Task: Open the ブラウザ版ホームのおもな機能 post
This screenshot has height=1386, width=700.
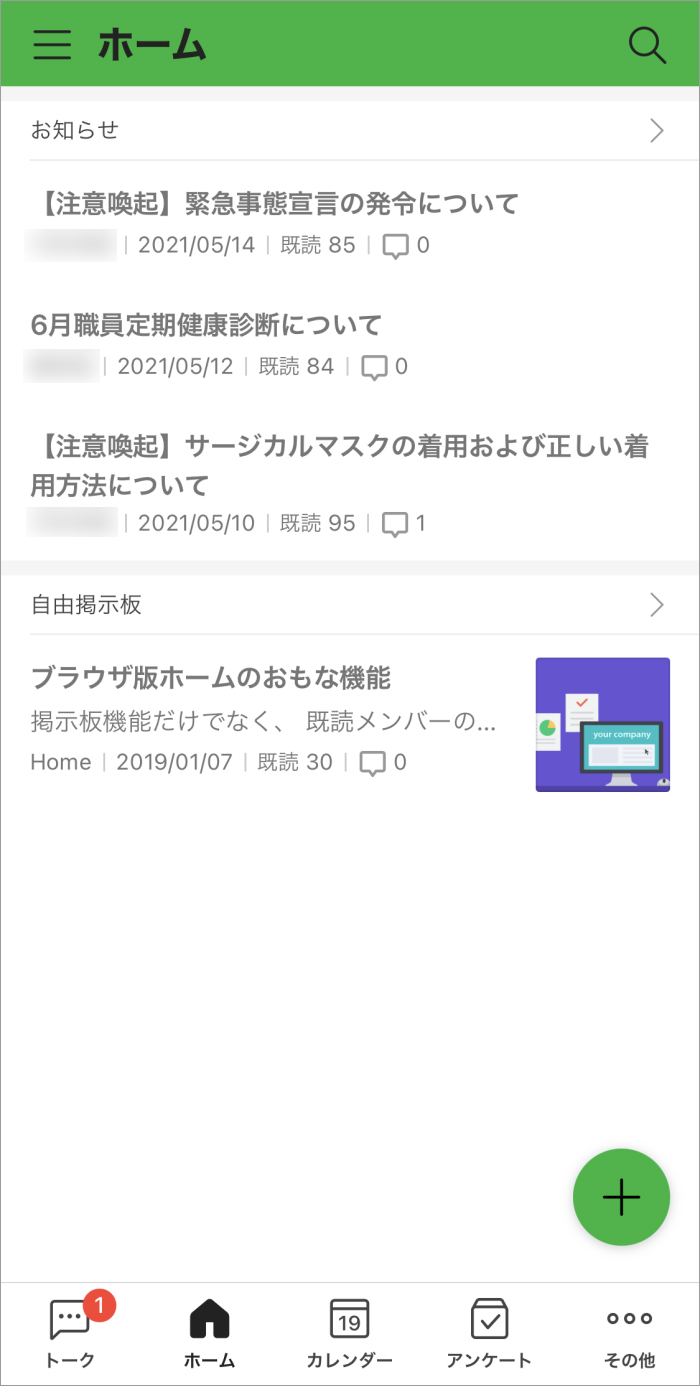Action: [212, 678]
